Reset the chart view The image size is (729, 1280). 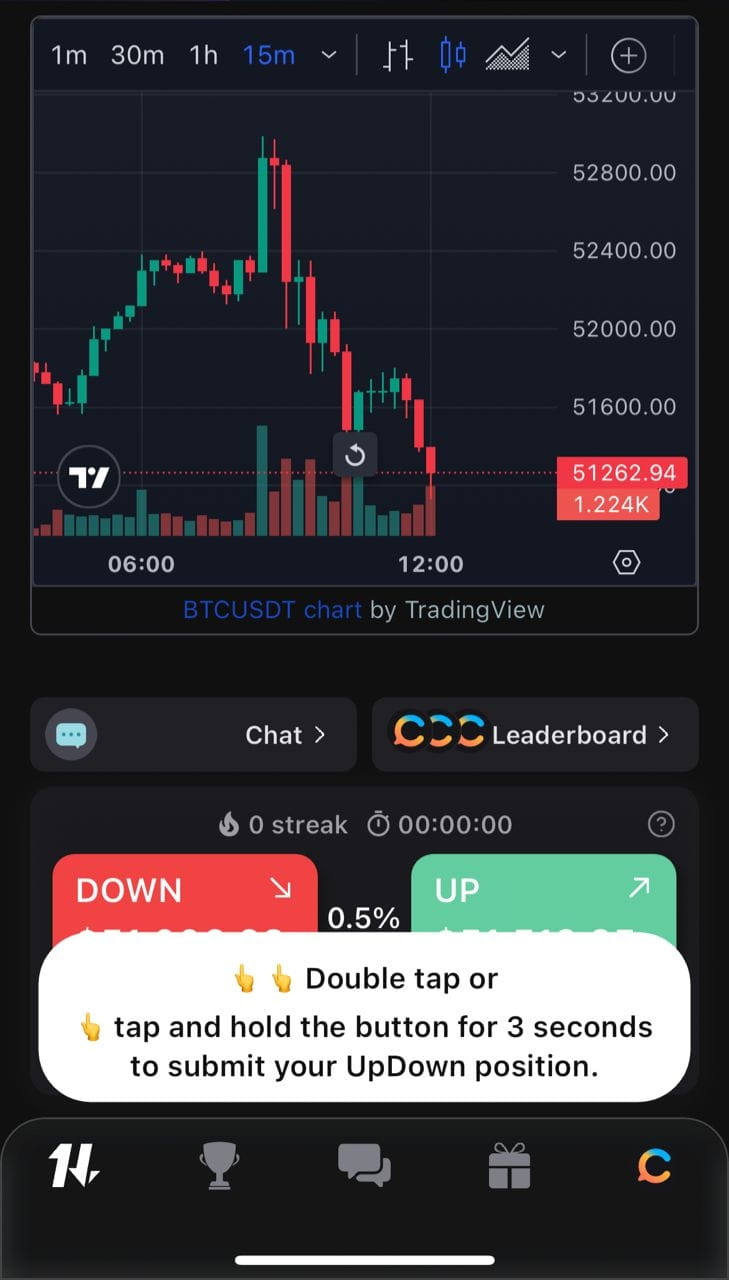click(x=355, y=456)
